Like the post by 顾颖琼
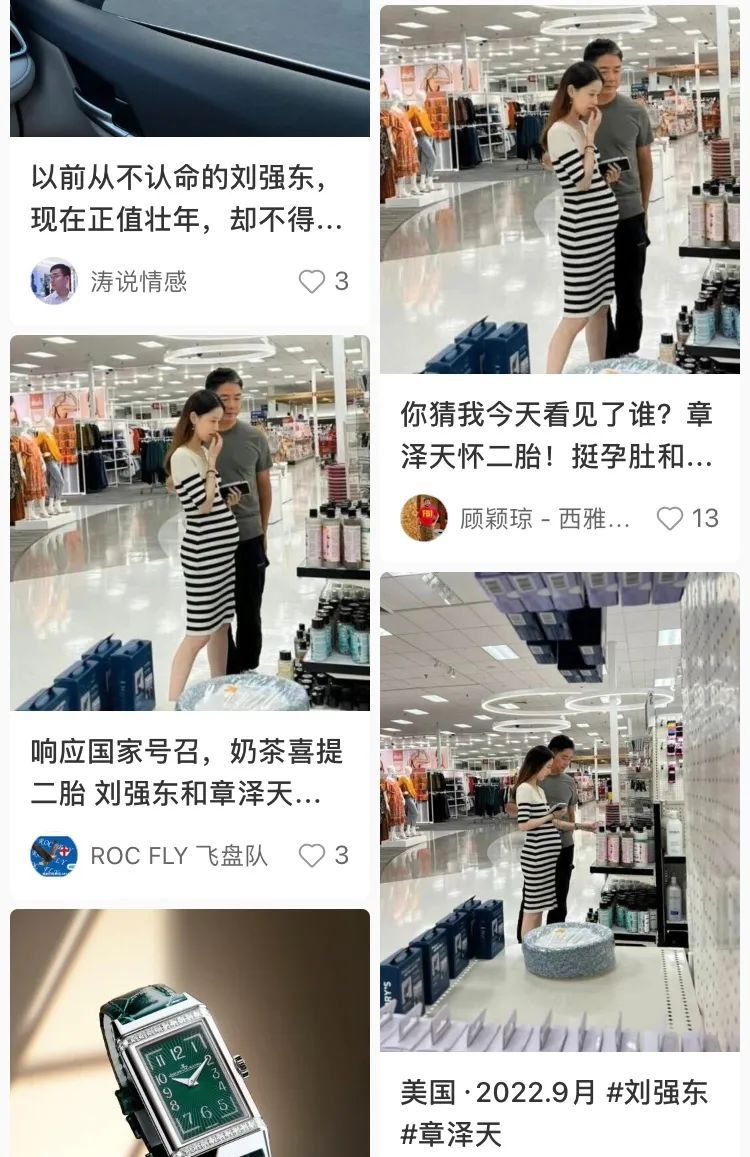The width and height of the screenshot is (750, 1157). 670,518
